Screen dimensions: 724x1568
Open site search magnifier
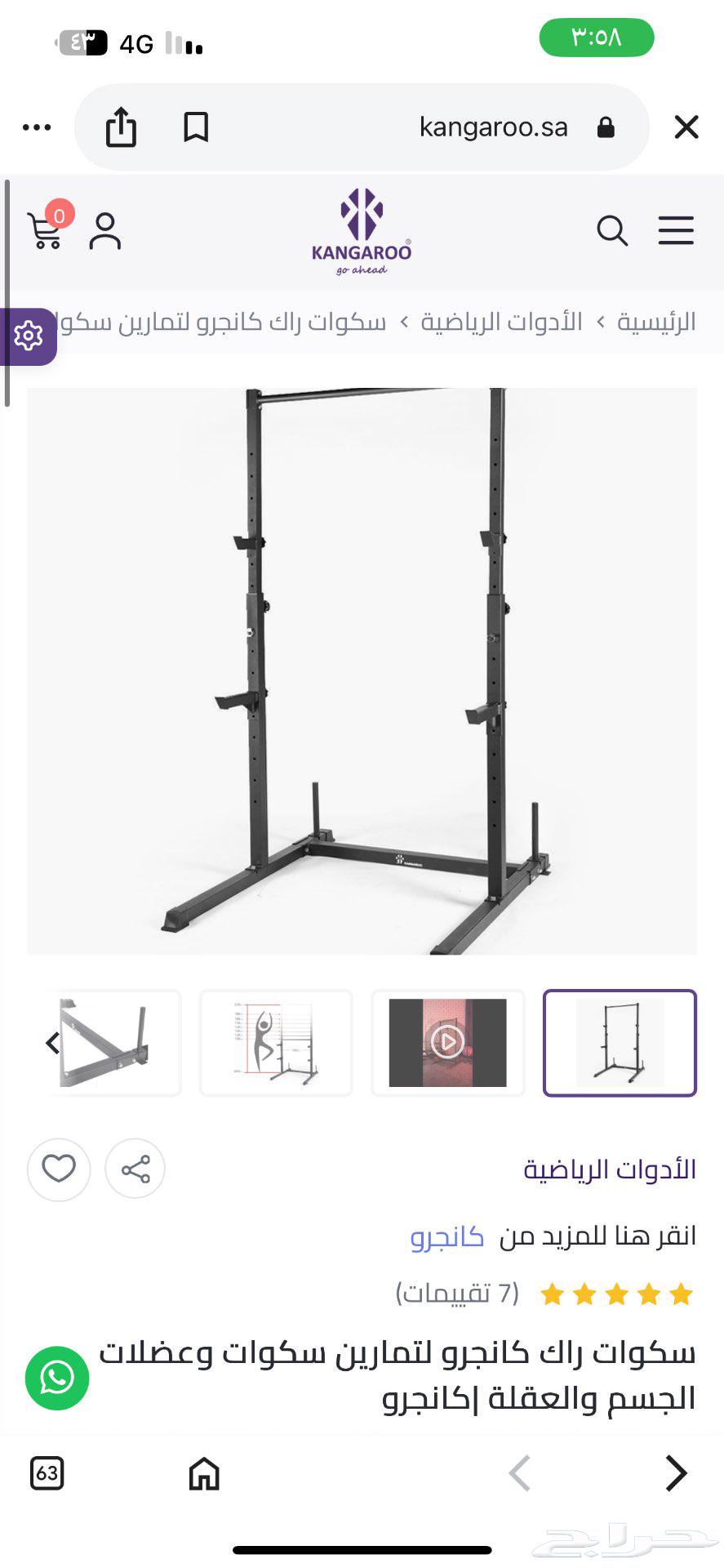[611, 231]
